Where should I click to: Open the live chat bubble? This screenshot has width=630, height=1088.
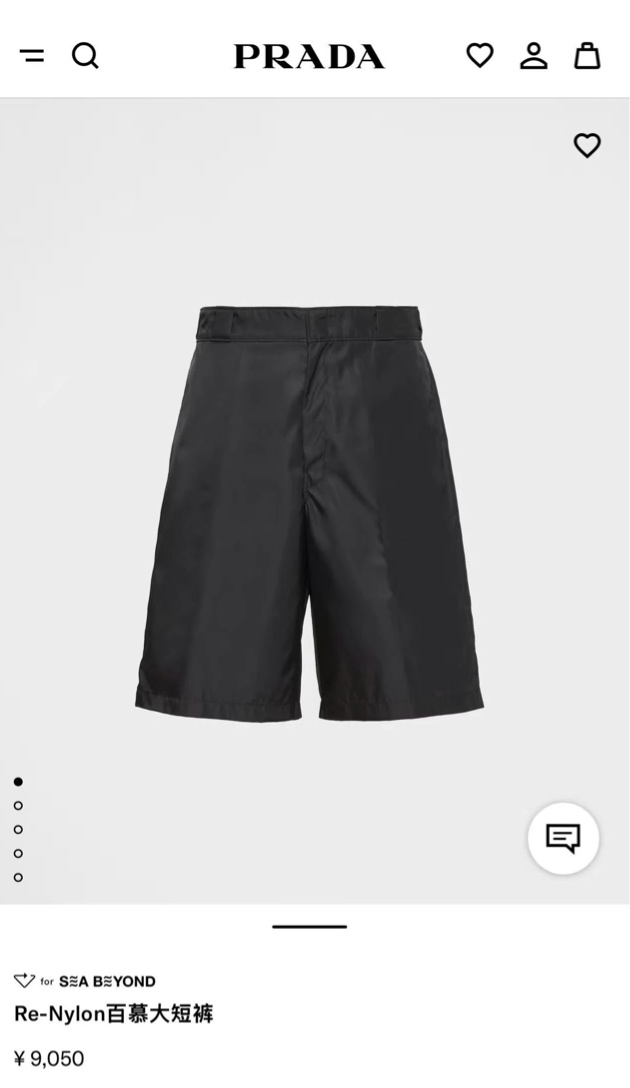(x=563, y=838)
